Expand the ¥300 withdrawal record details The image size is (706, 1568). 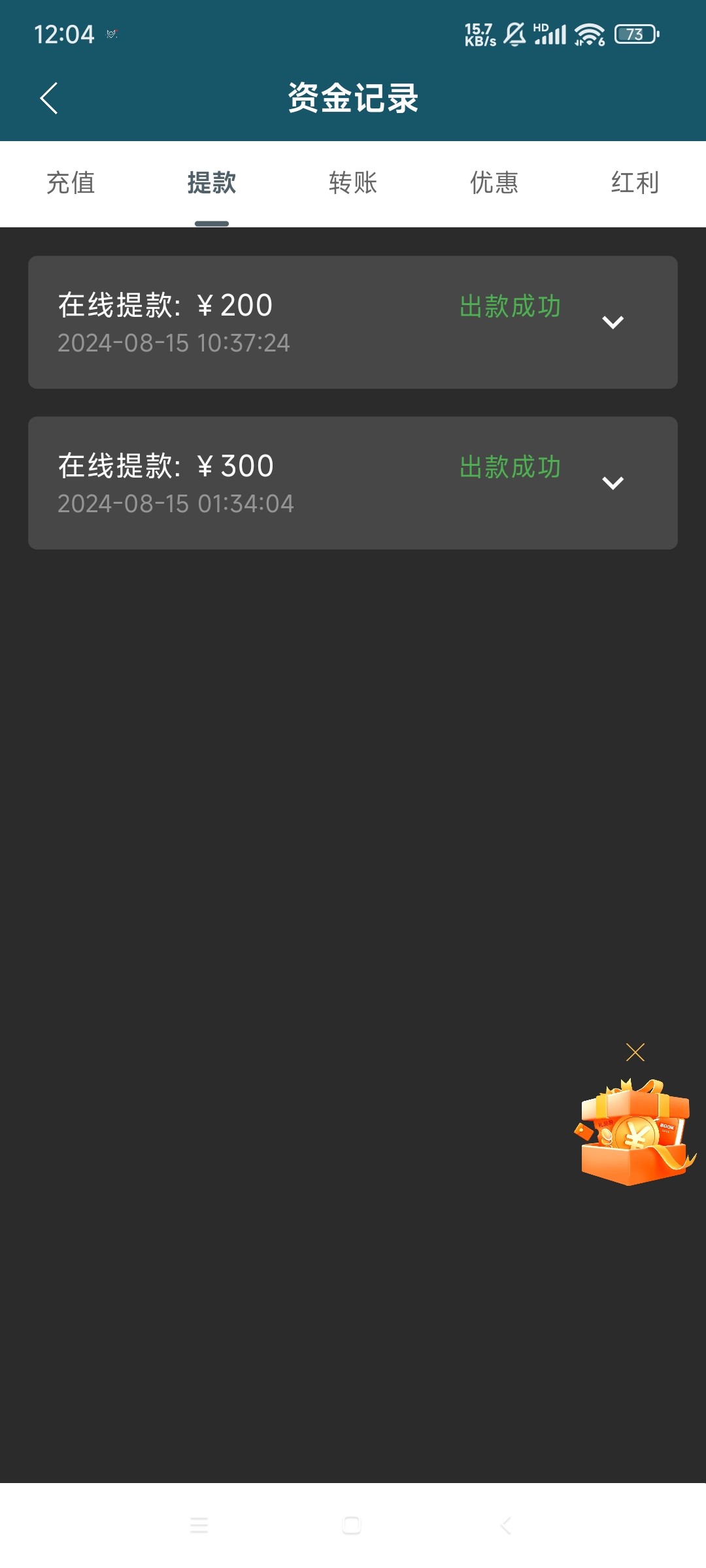613,483
